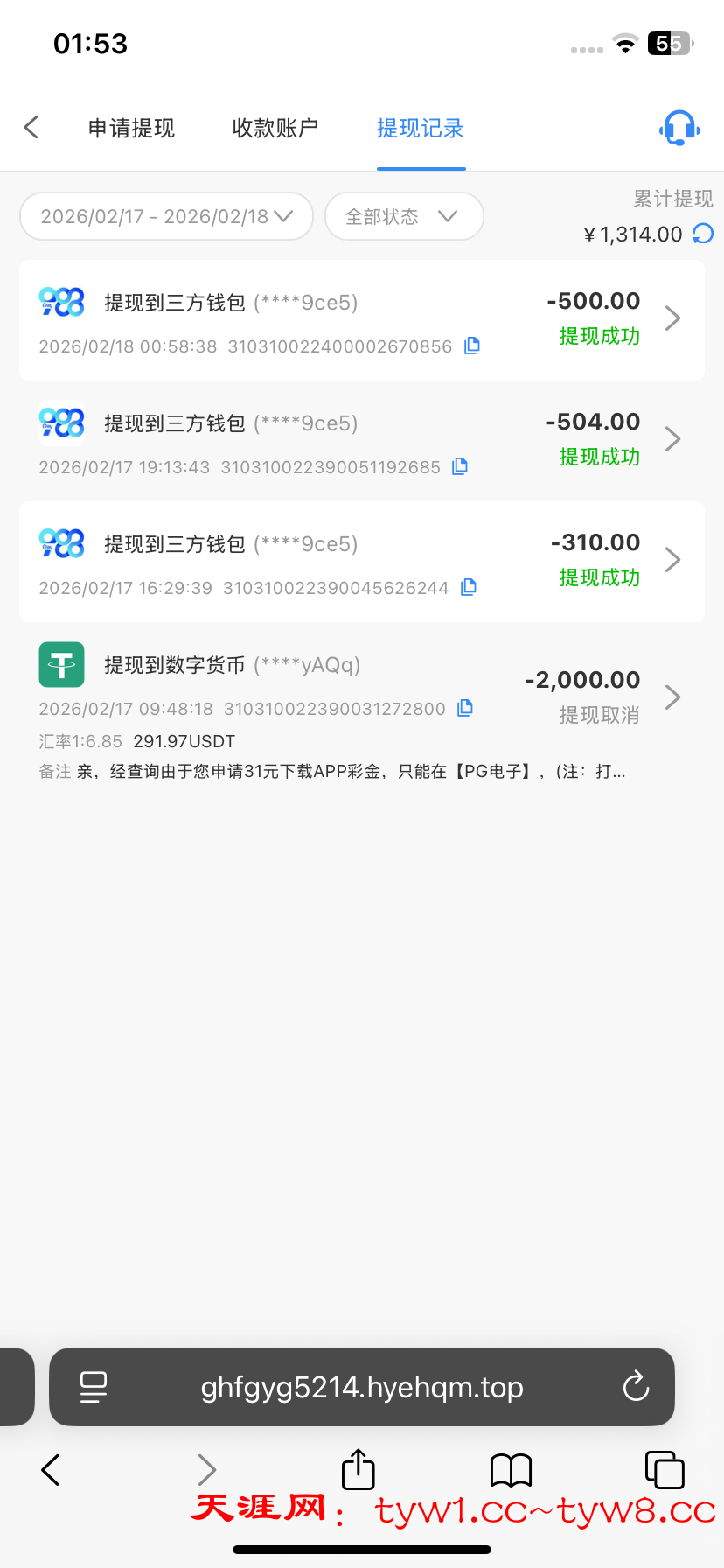This screenshot has height=1568, width=724.
Task: Copy order number ending 31272800
Action: tap(466, 708)
